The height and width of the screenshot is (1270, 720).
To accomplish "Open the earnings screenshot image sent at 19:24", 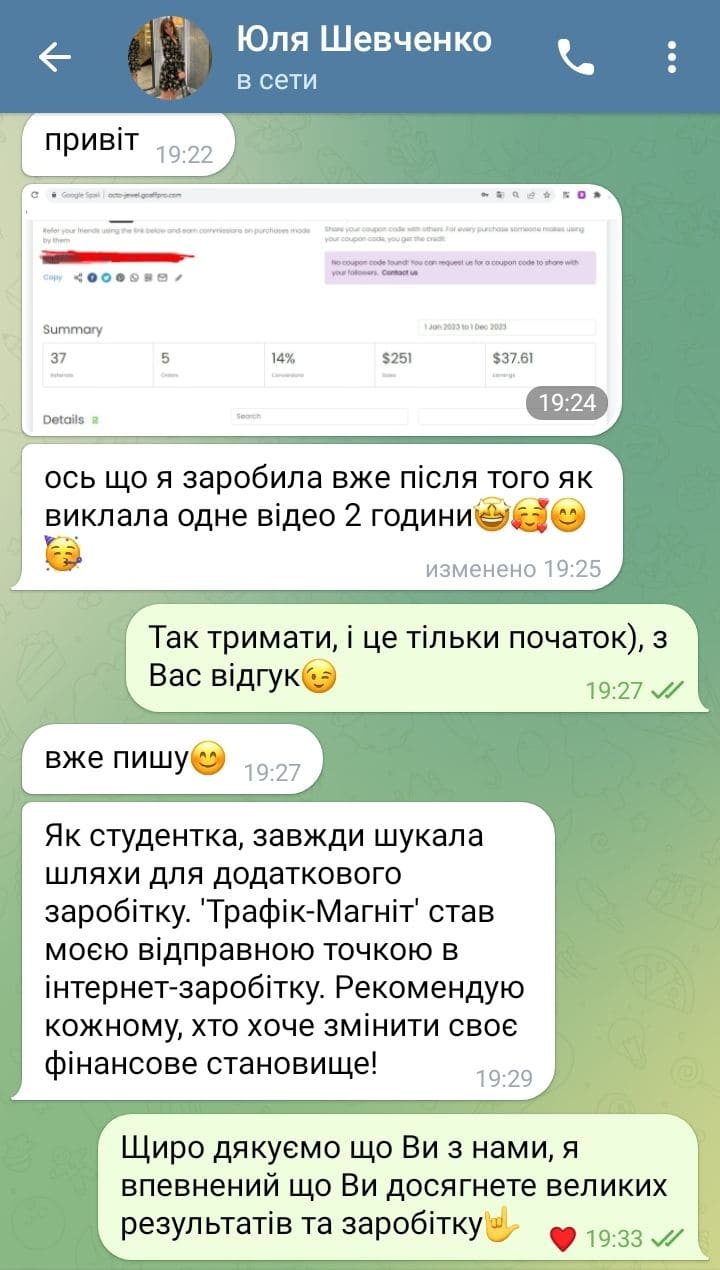I will click(x=318, y=310).
